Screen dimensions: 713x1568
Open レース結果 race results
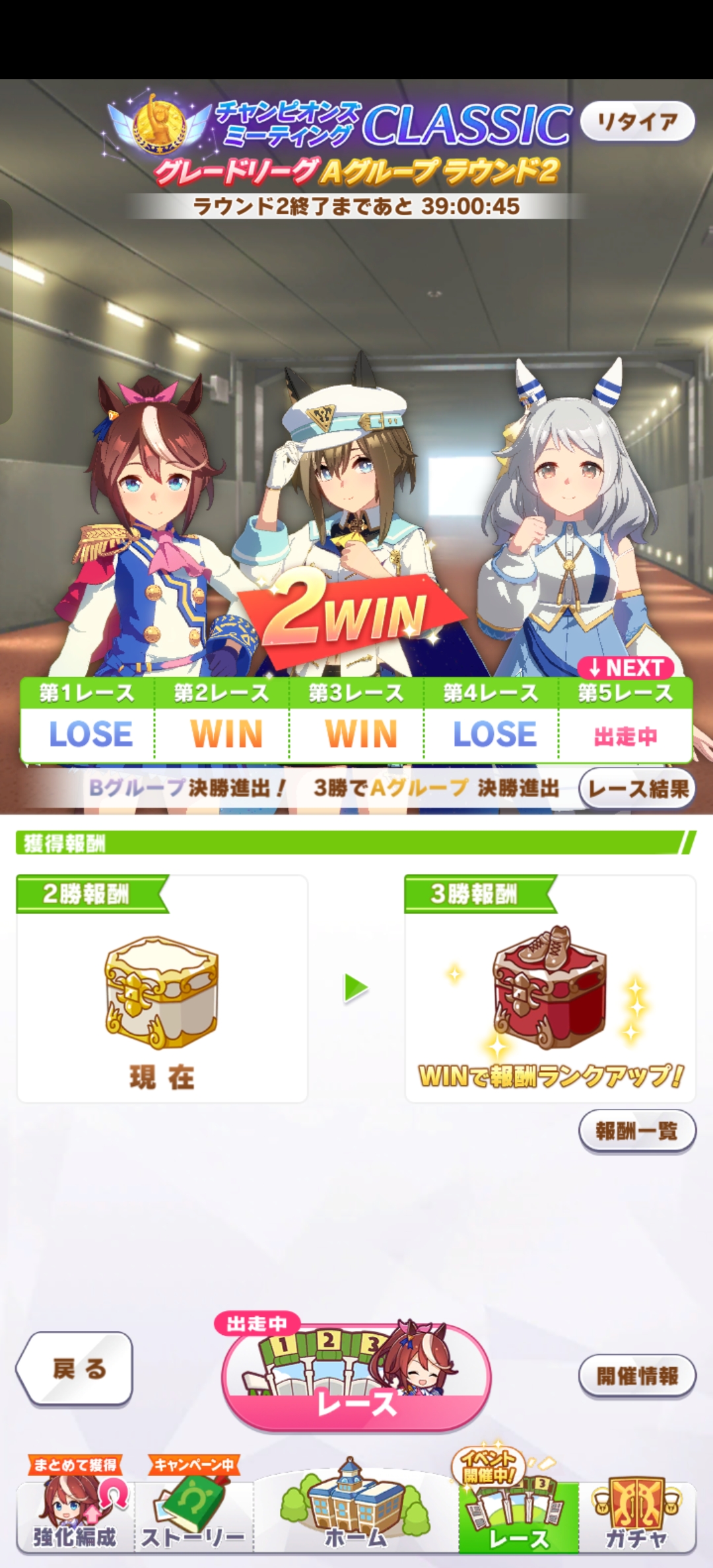coord(637,789)
